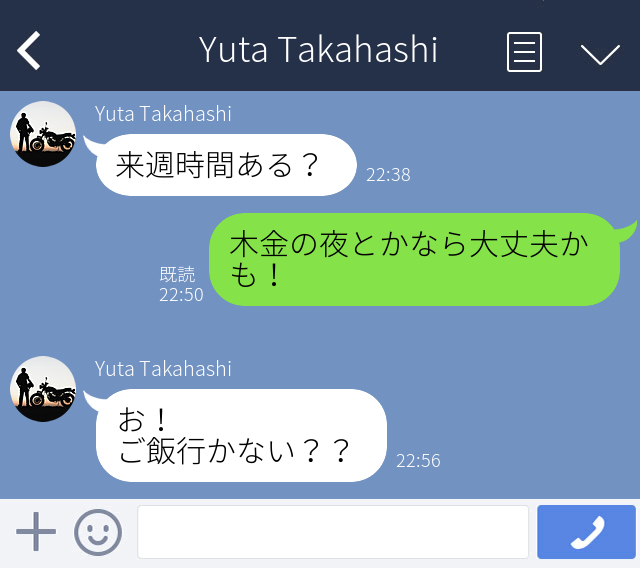Open the notes icon in the header
The height and width of the screenshot is (568, 640).
(524, 51)
